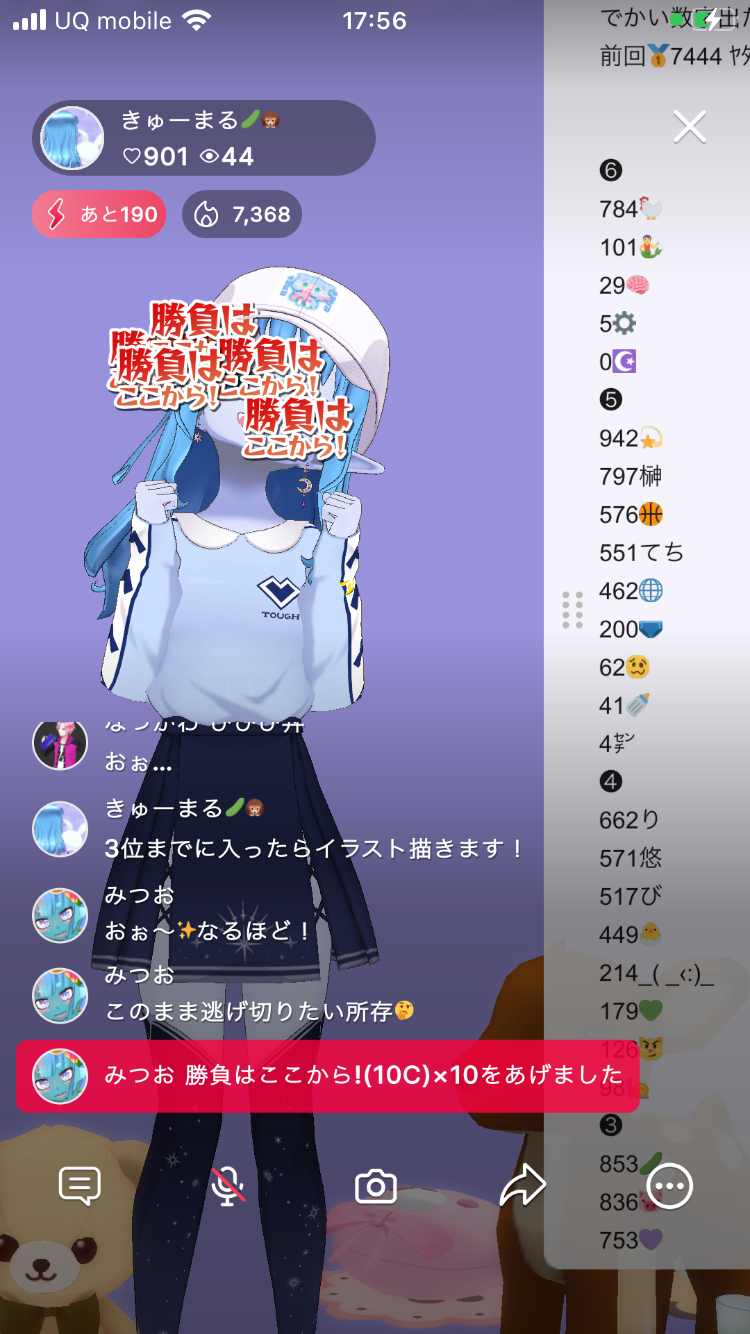The width and height of the screenshot is (750, 1334).
Task: Take a screenshot with the camera icon
Action: [376, 1187]
